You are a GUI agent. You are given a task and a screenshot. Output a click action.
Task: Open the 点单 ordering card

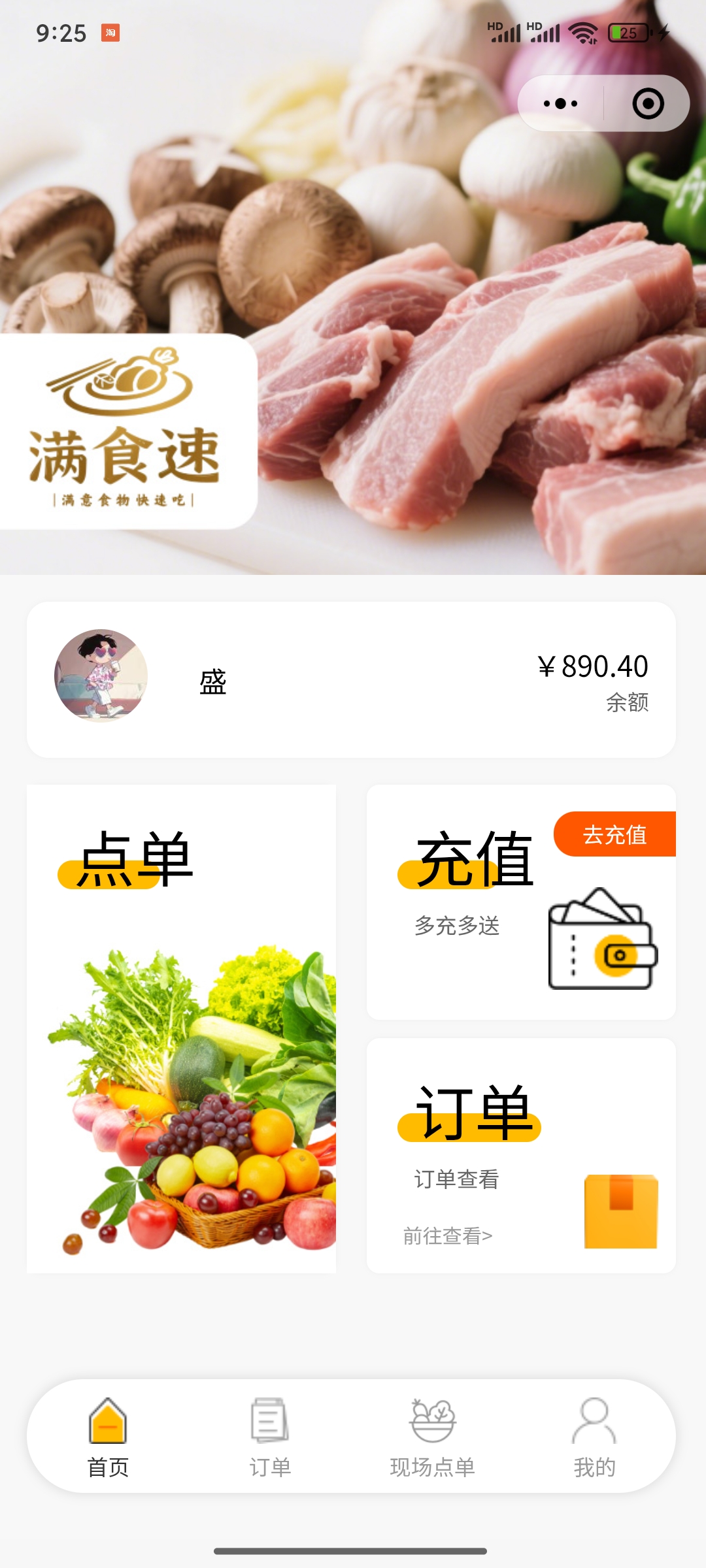click(x=181, y=1028)
